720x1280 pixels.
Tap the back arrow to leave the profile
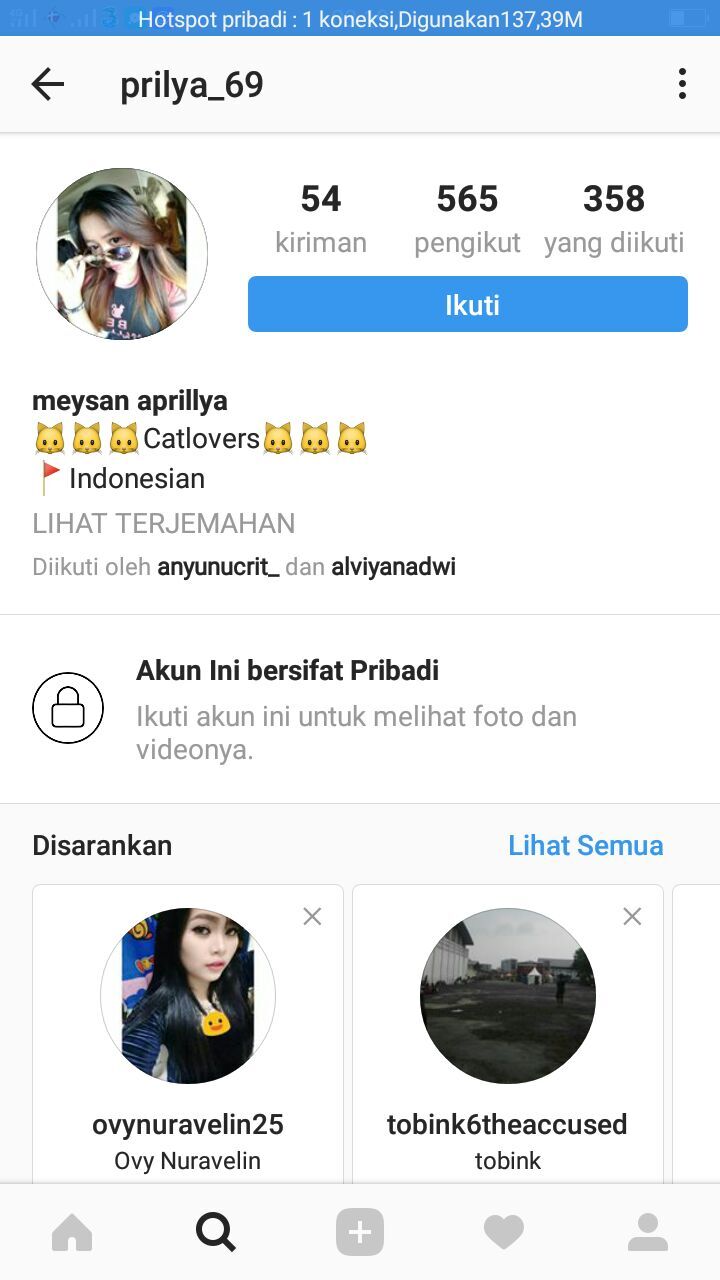[47, 84]
